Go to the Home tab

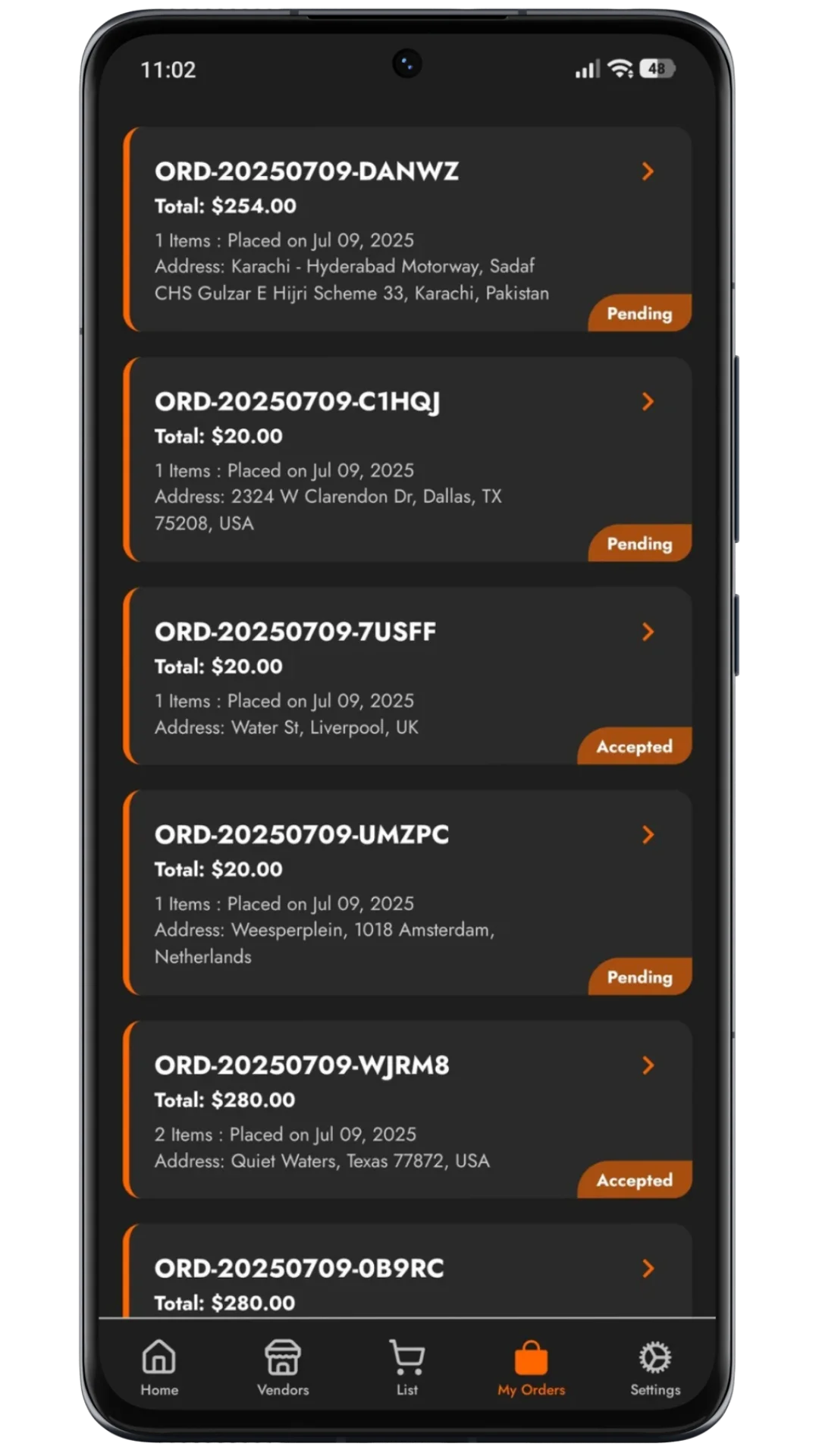pyautogui.click(x=159, y=1367)
